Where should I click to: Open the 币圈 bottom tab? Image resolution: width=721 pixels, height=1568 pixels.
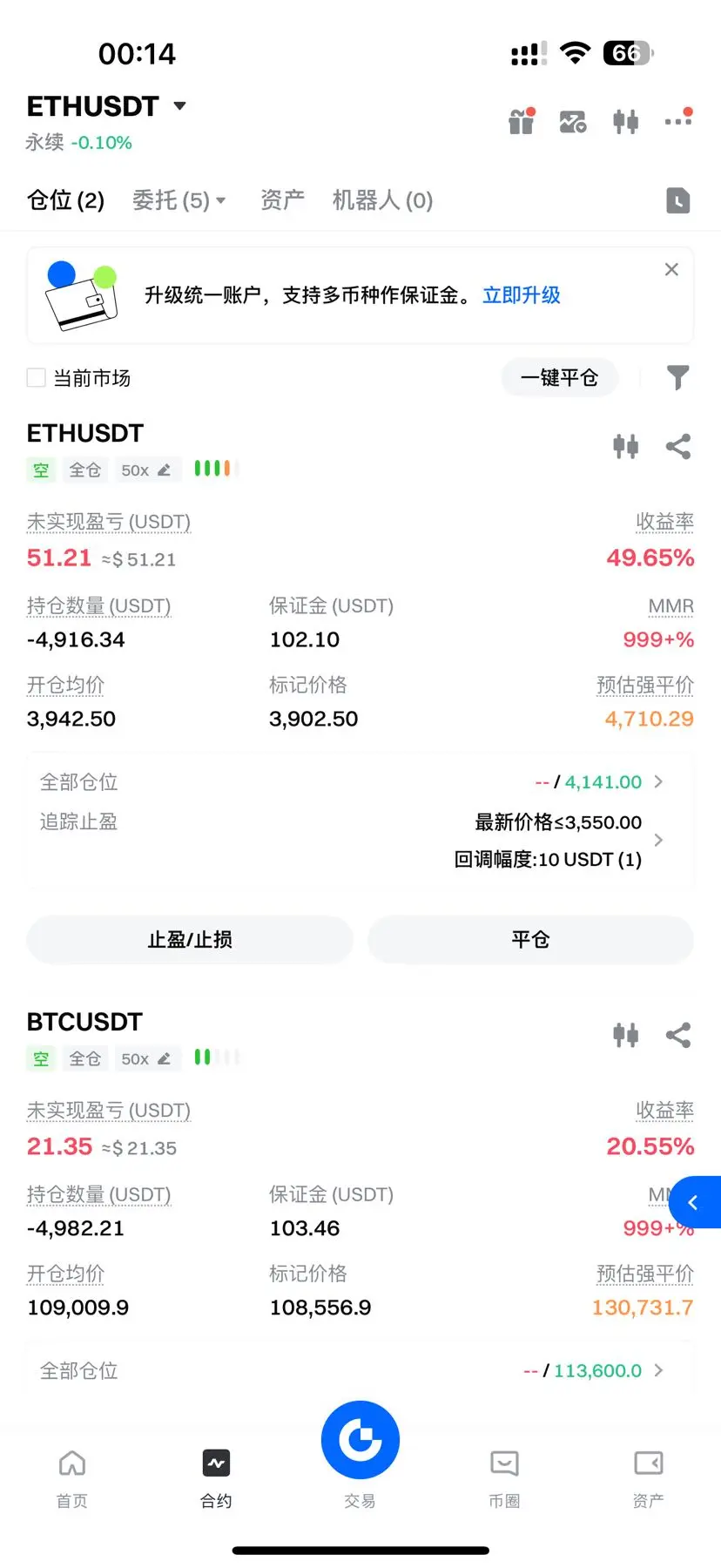point(504,1475)
